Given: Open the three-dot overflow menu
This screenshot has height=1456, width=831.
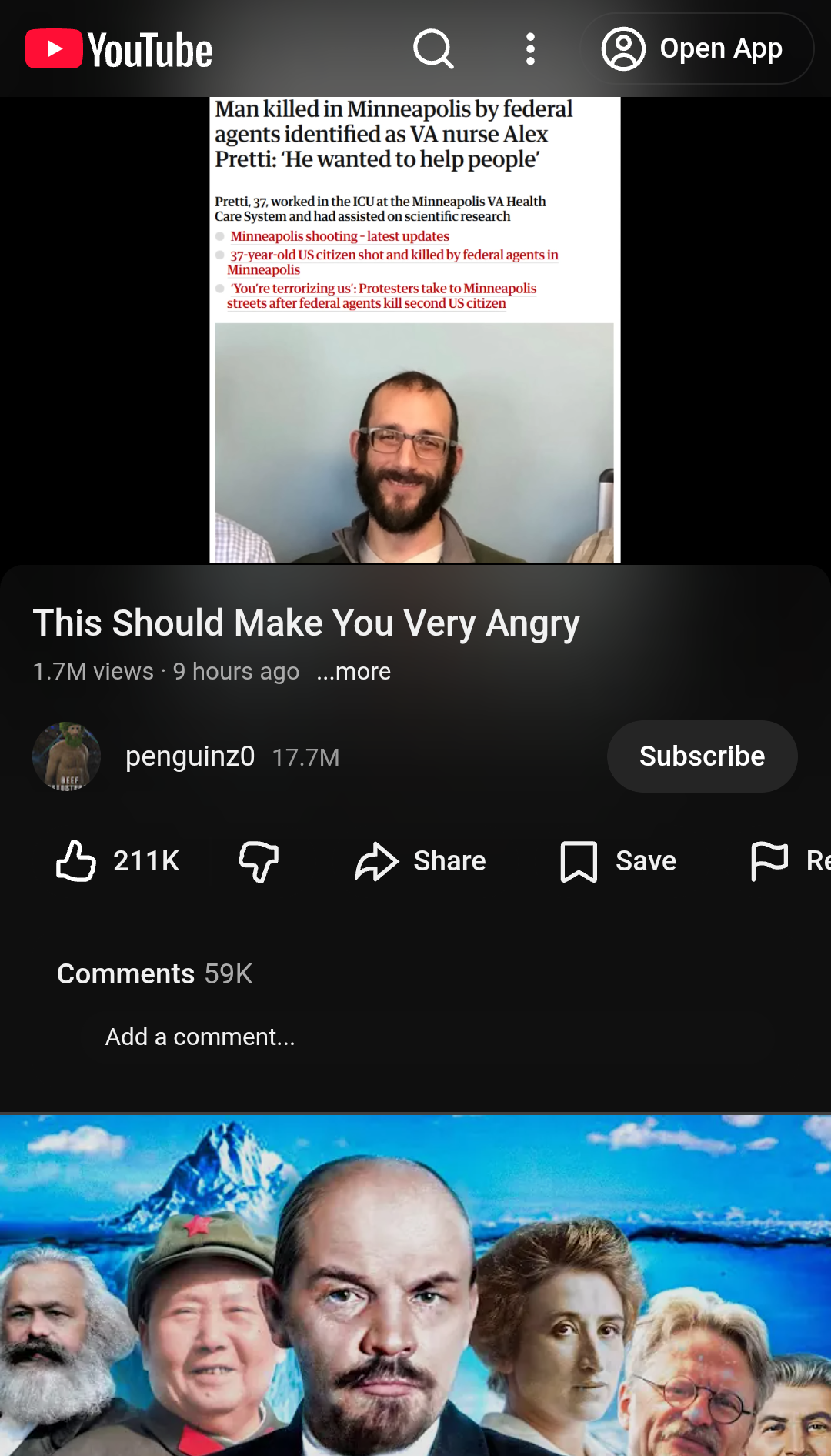Looking at the screenshot, I should coord(530,49).
